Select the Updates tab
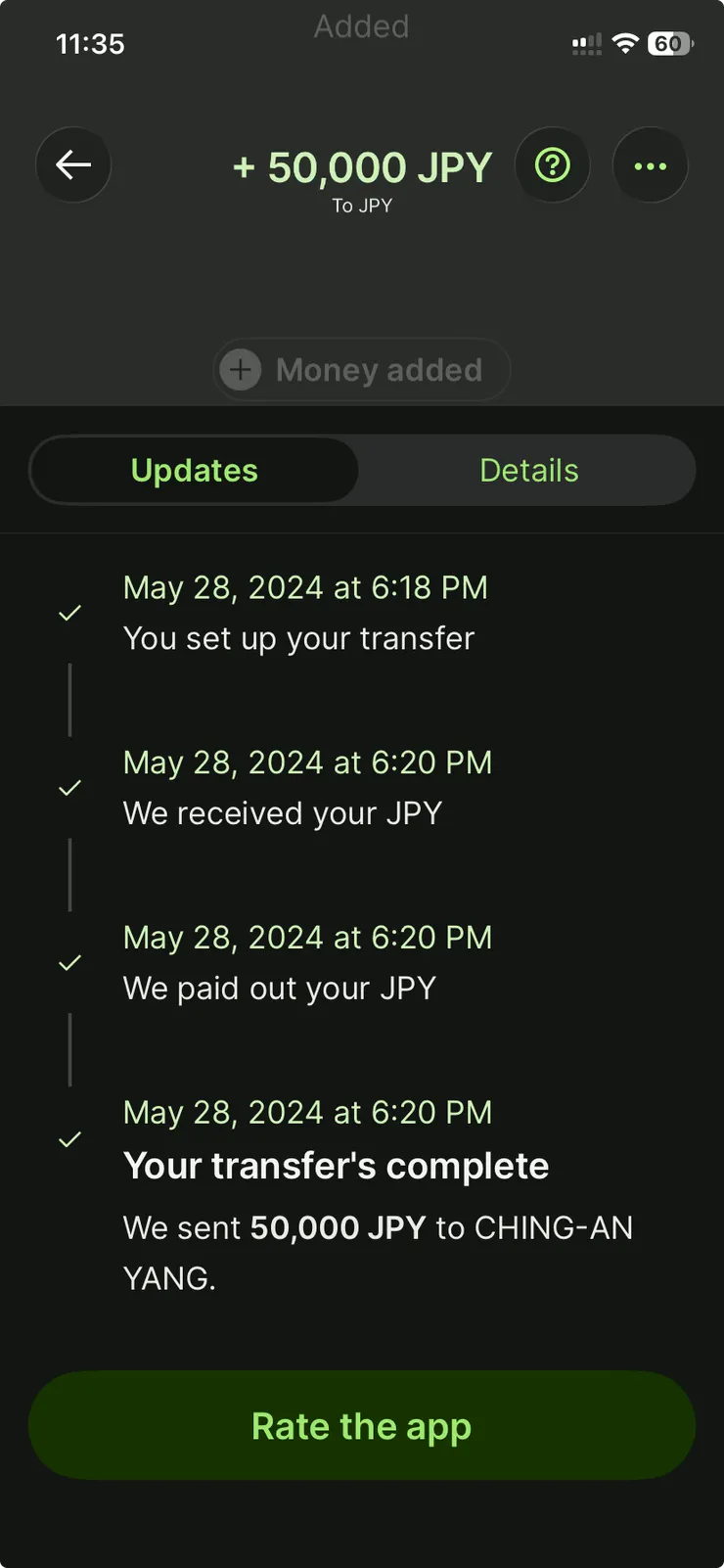The height and width of the screenshot is (1568, 724). tap(195, 471)
